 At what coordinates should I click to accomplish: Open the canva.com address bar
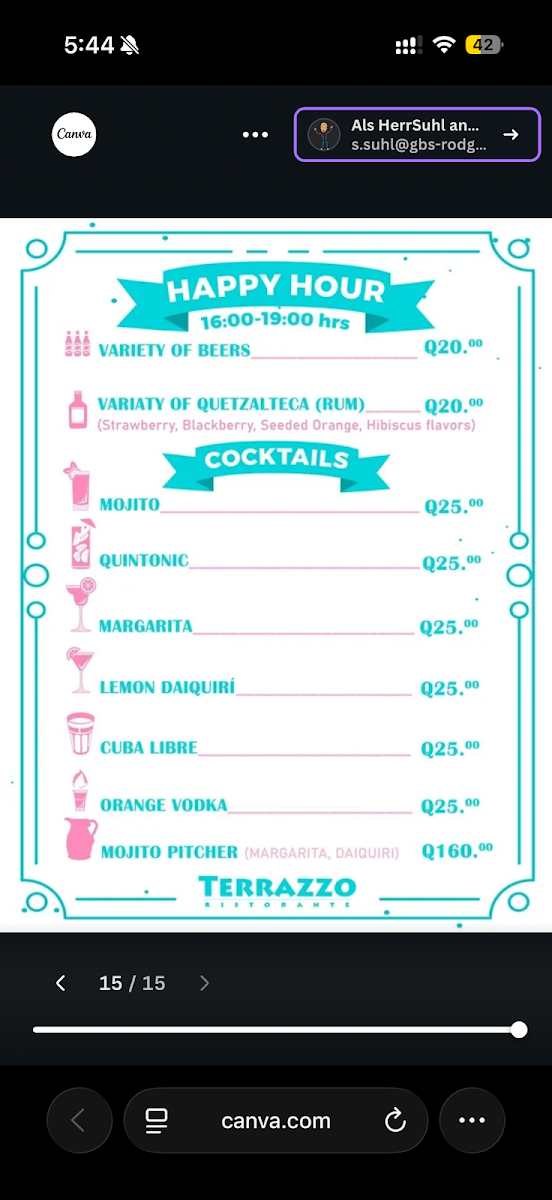tap(276, 1120)
